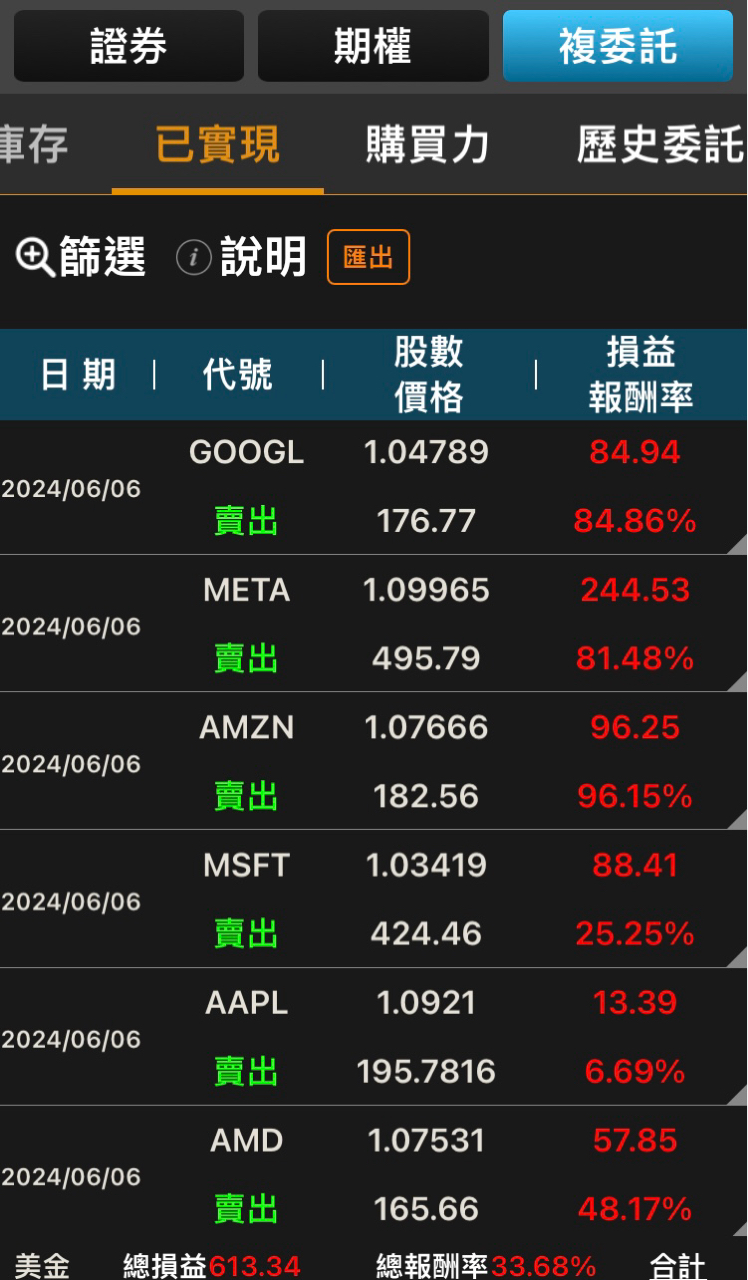Select the 複委託 segment
The height and width of the screenshot is (1280, 748).
[617, 46]
